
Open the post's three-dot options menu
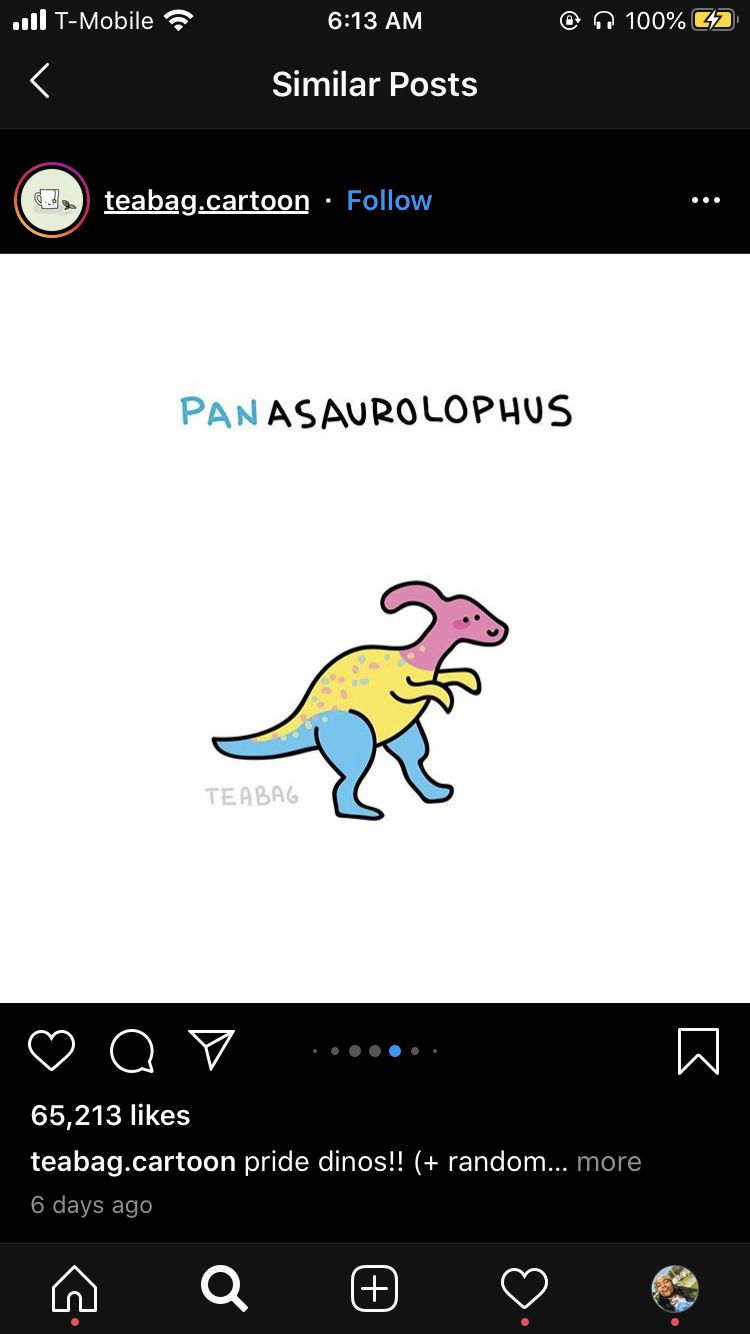click(x=705, y=200)
